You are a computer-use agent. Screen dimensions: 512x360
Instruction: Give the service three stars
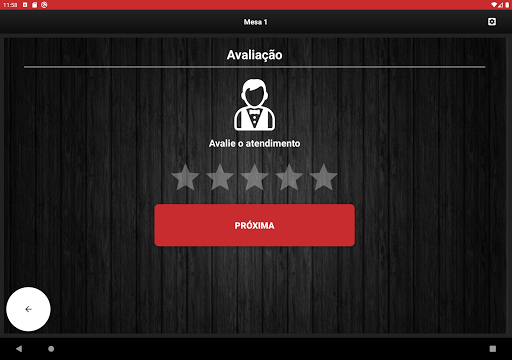[x=254, y=177]
